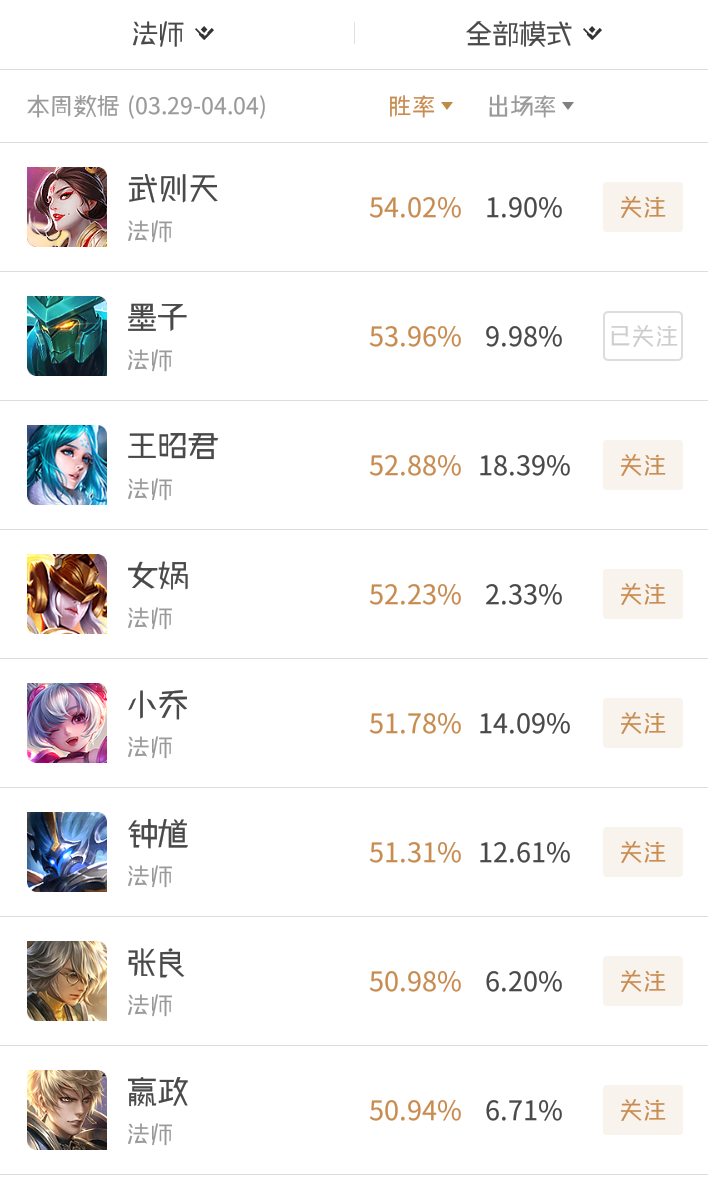The height and width of the screenshot is (1180, 708).
Task: Open 嬴政 hero details
Action: tap(158, 1093)
